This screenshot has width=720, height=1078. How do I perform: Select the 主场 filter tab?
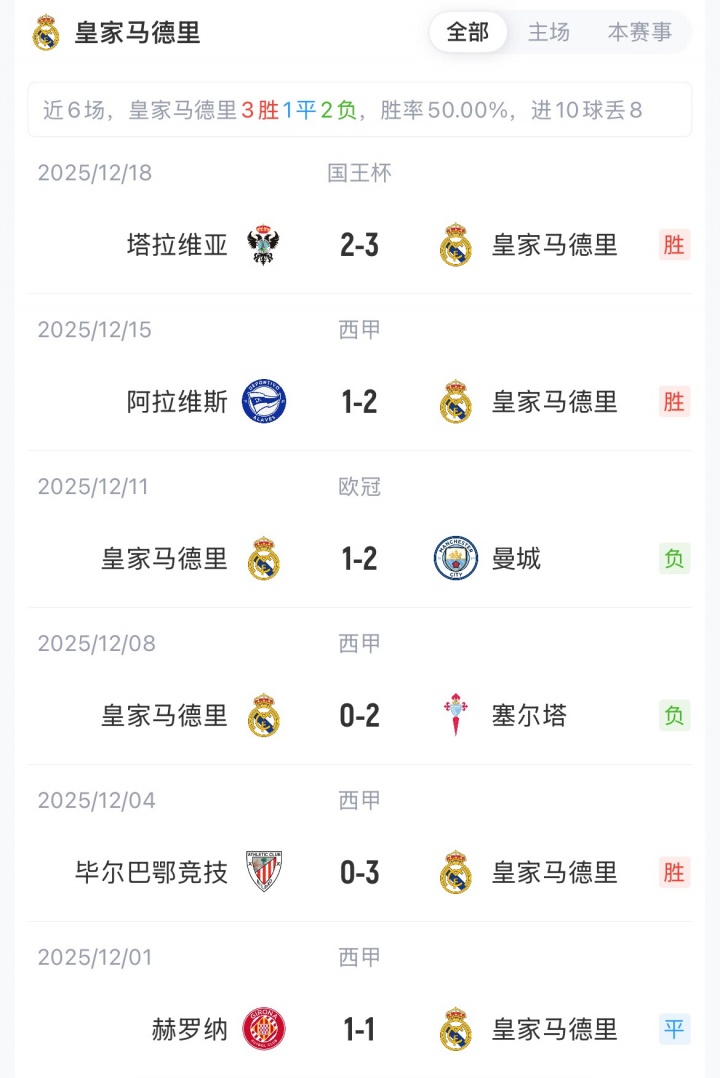[x=549, y=33]
